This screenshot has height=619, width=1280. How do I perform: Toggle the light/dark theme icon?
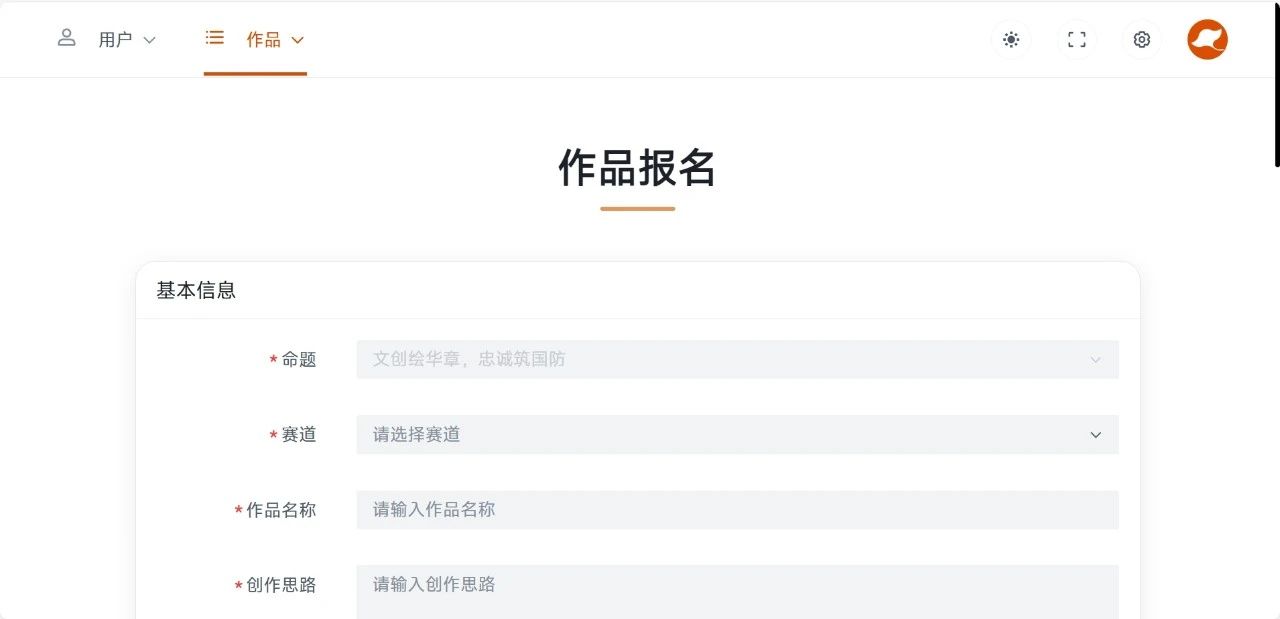[1011, 40]
